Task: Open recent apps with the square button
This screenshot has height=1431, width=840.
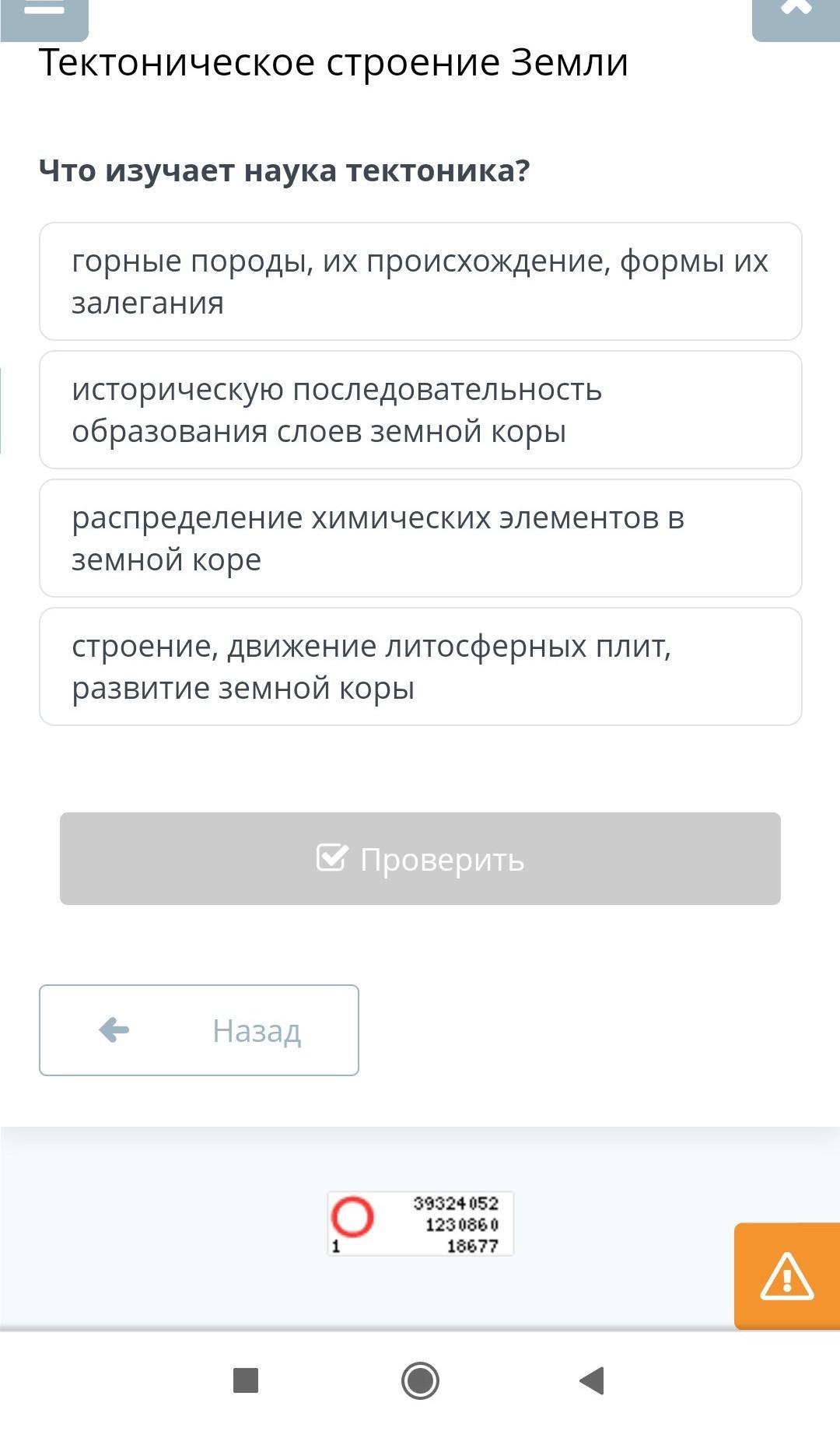Action: pyautogui.click(x=246, y=1380)
